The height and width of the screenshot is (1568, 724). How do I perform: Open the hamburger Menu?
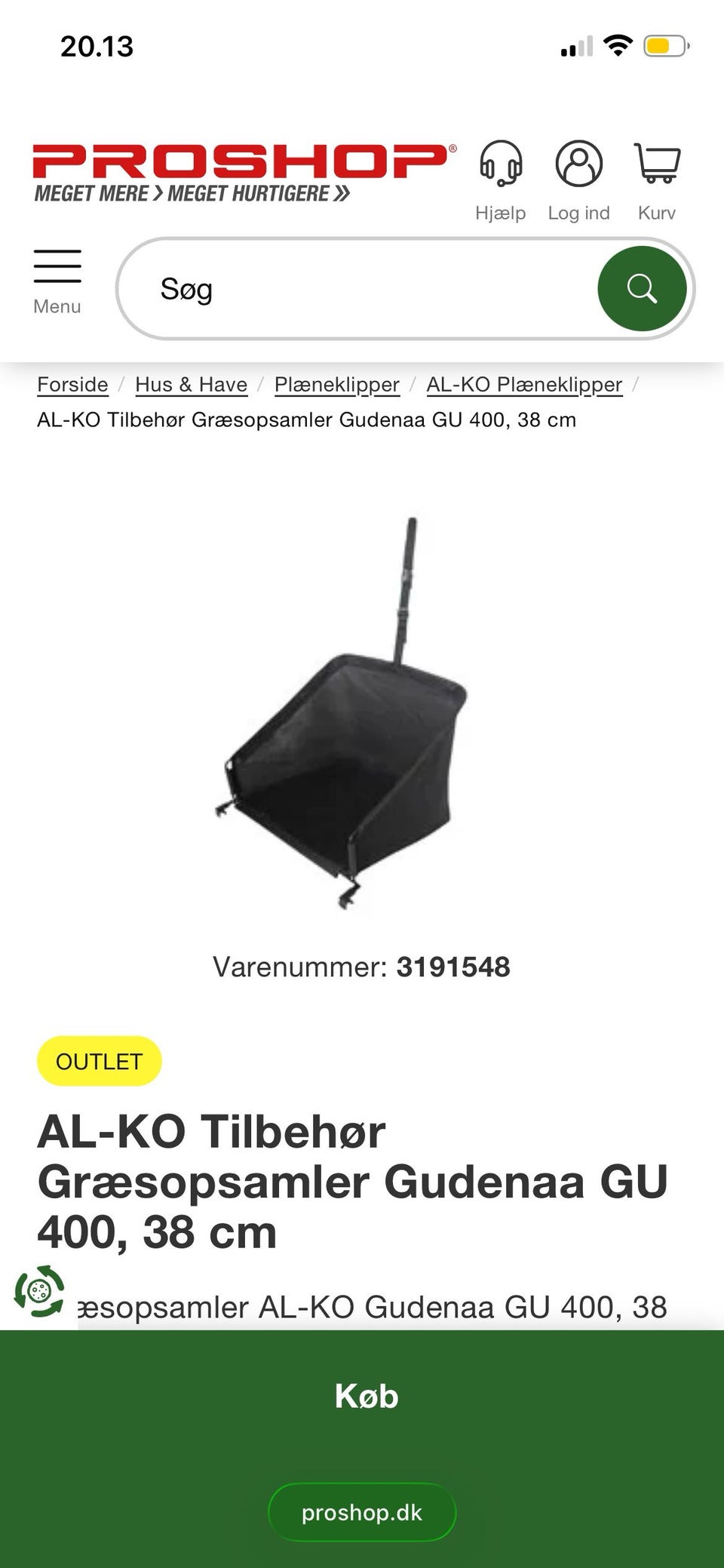(57, 275)
